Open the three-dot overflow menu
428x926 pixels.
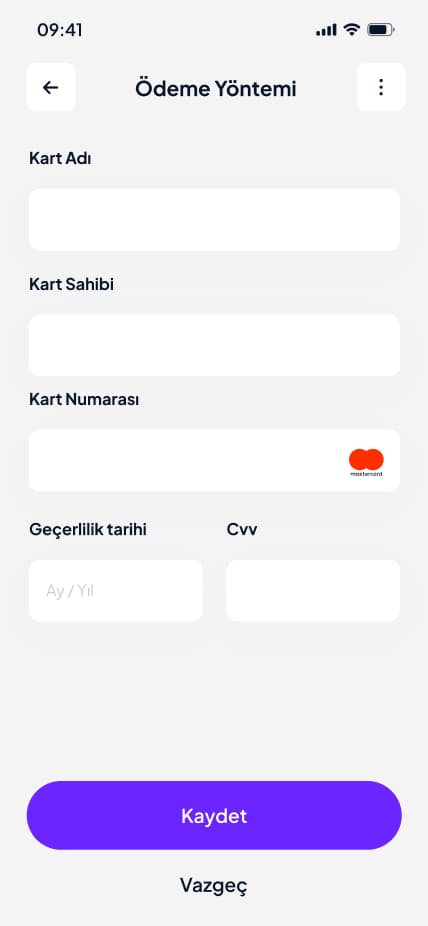(x=381, y=87)
